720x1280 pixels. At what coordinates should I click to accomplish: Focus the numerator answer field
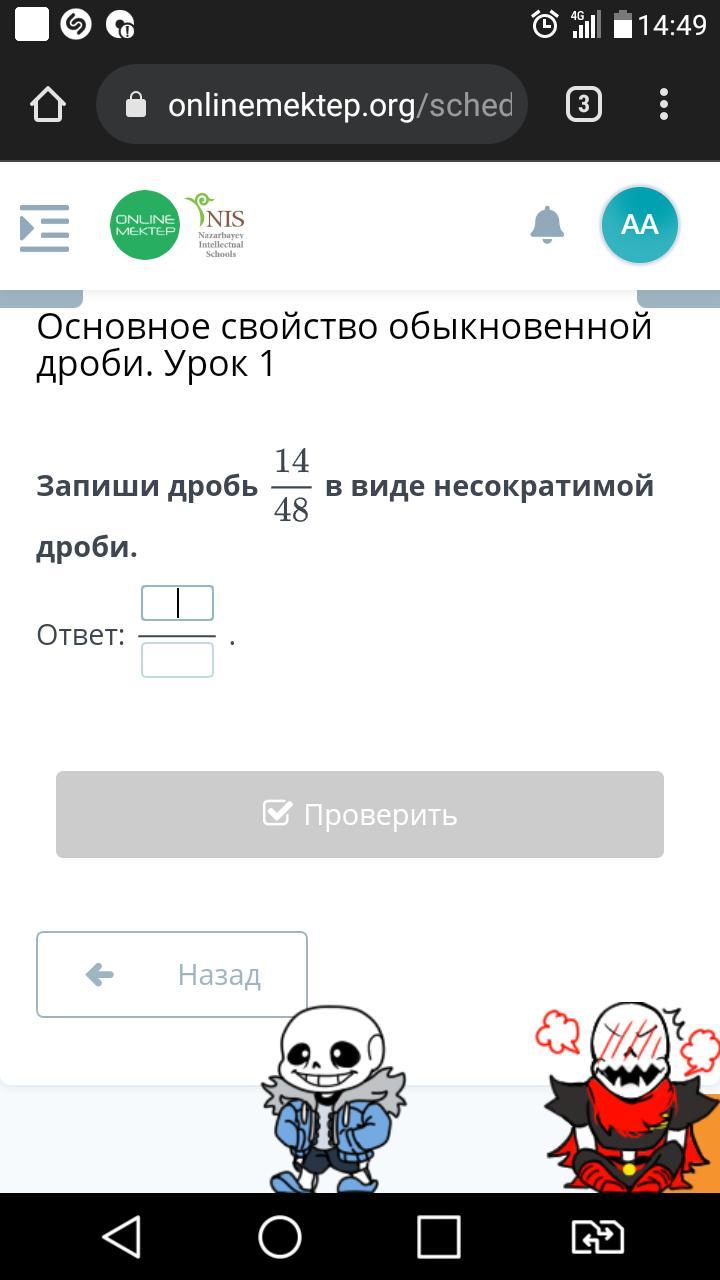click(177, 603)
